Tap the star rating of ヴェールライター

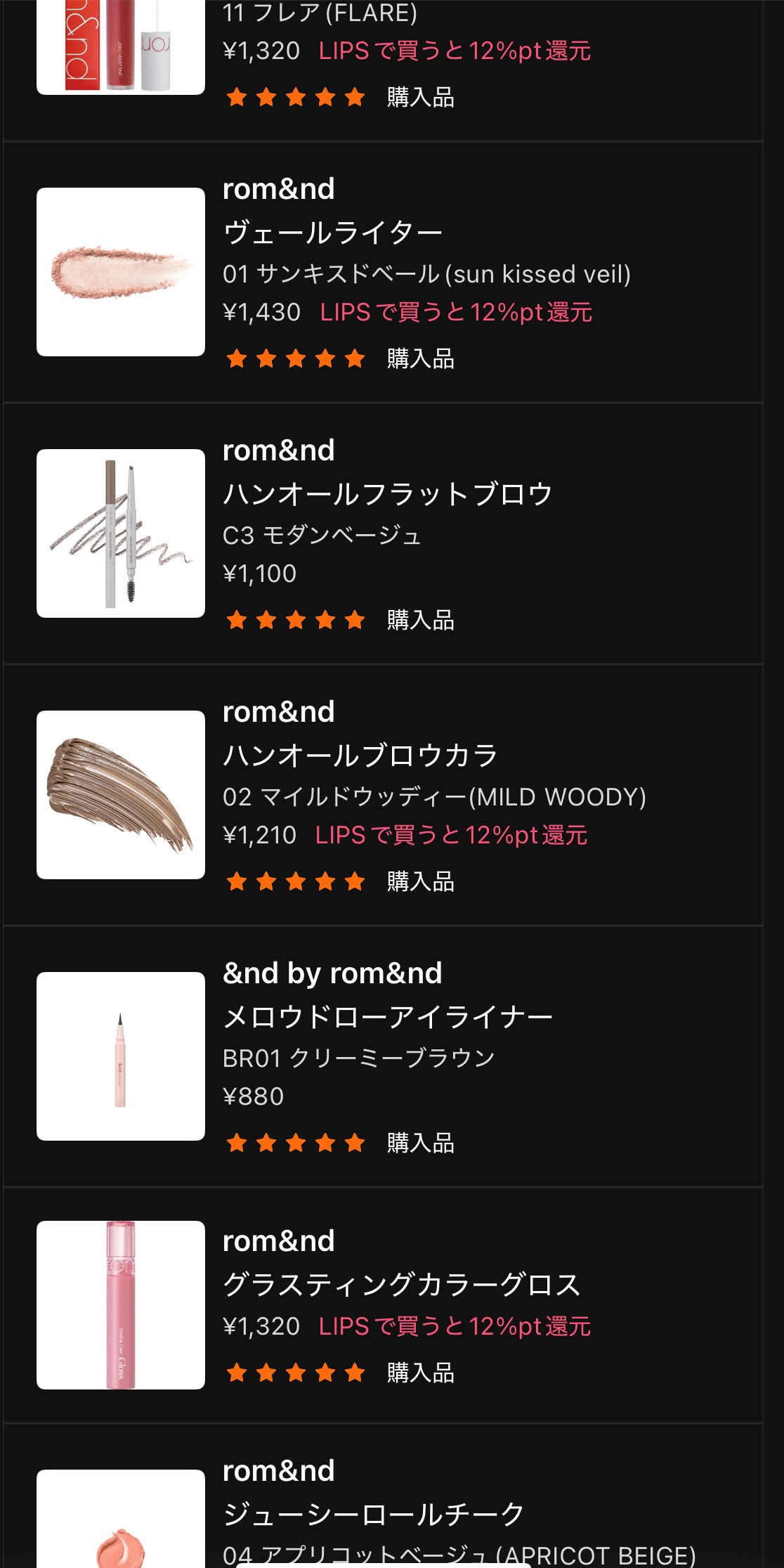295,358
